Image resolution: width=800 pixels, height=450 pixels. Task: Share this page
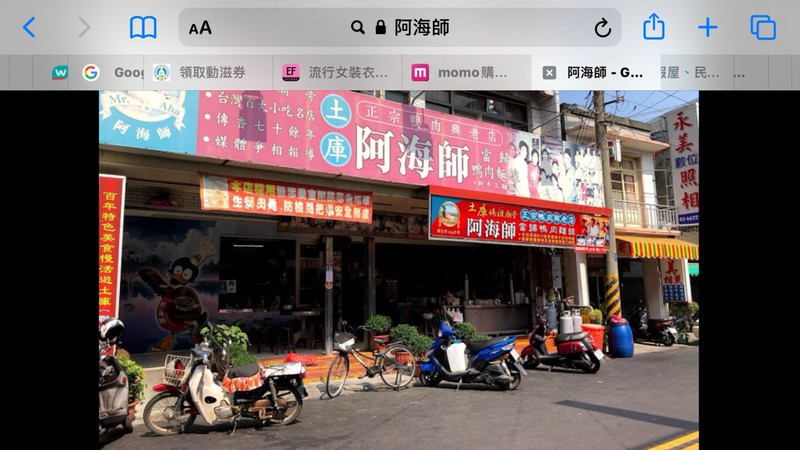tap(654, 28)
